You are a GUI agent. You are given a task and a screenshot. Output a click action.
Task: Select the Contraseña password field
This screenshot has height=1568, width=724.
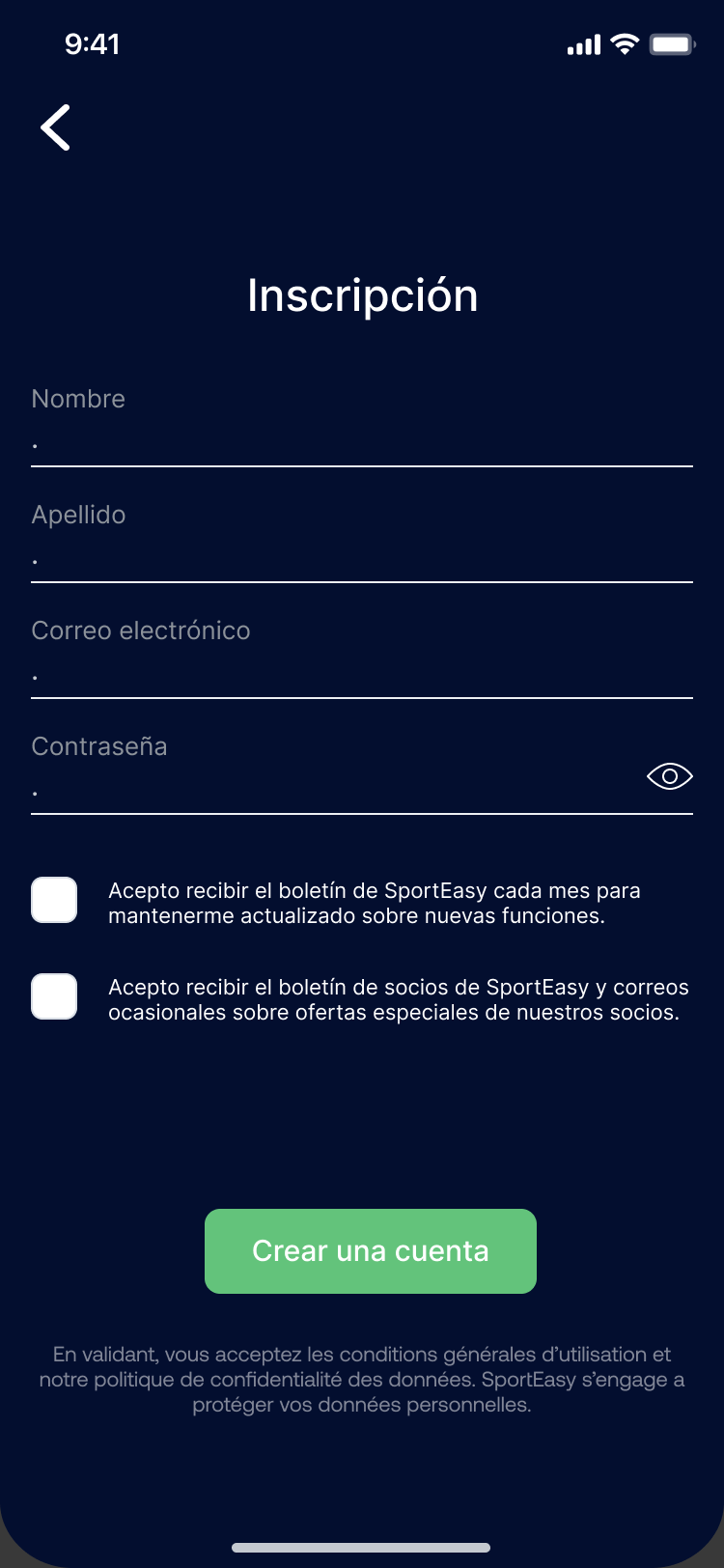pos(338,794)
